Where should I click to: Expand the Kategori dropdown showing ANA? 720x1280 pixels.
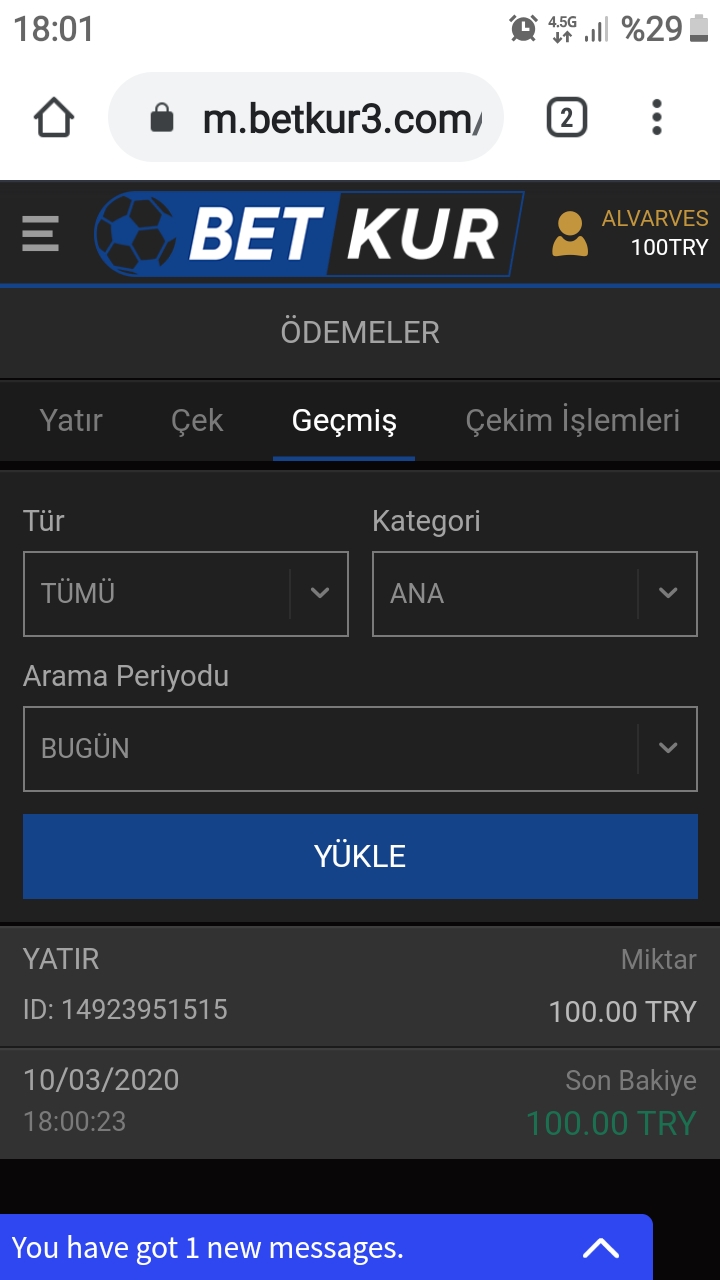[535, 594]
